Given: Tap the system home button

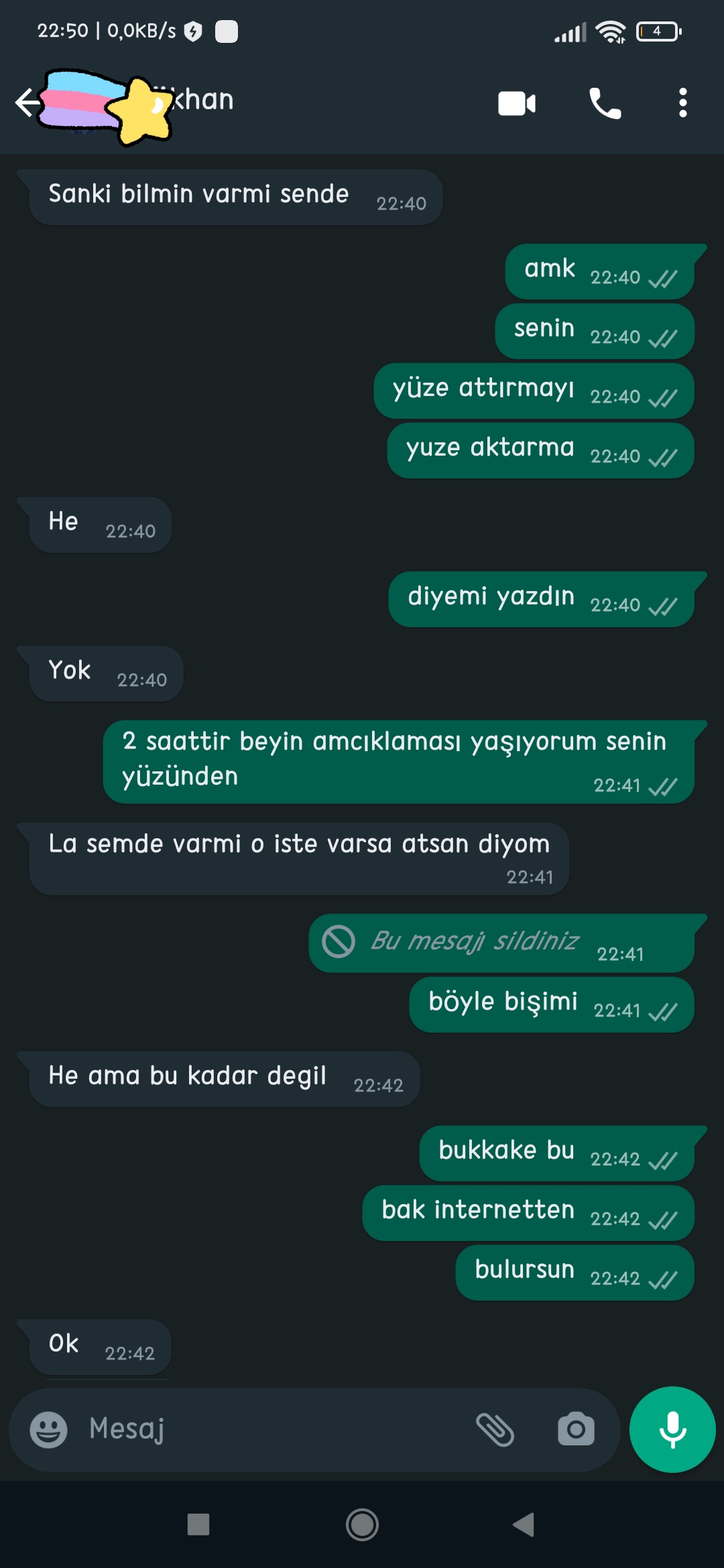Looking at the screenshot, I should coord(362,1525).
